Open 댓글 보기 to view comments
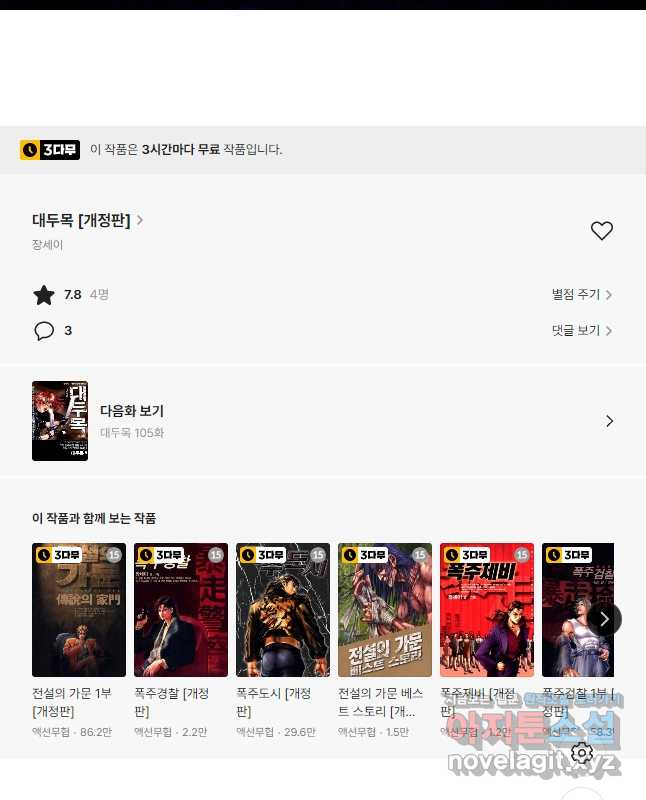The image size is (646, 800). pos(581,331)
